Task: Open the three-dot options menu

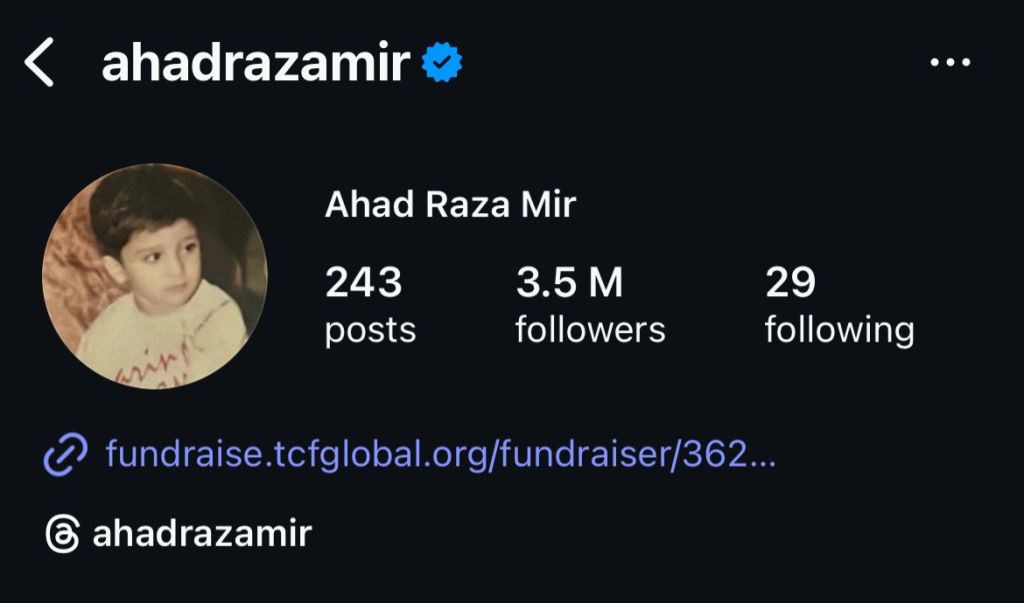Action: coord(949,63)
